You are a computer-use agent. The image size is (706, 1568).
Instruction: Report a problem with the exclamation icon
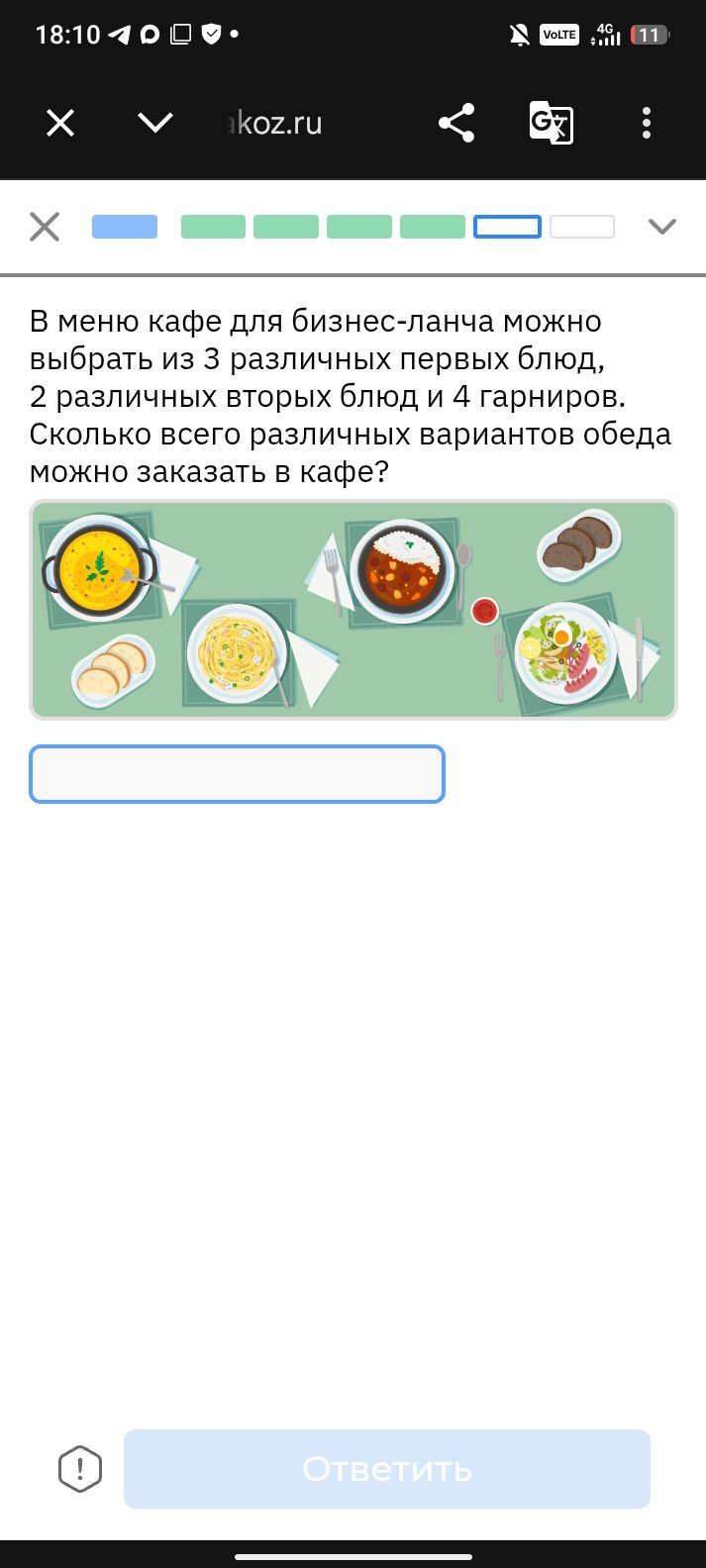coord(80,1469)
